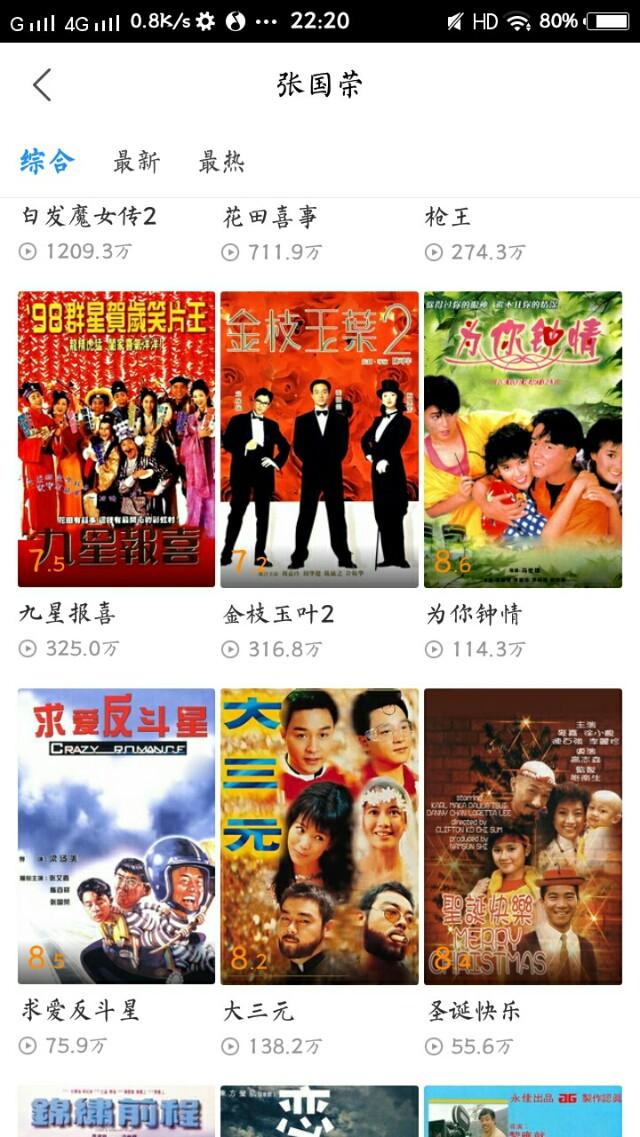
Task: Open the movie 为你钟情
Action: [x=523, y=439]
